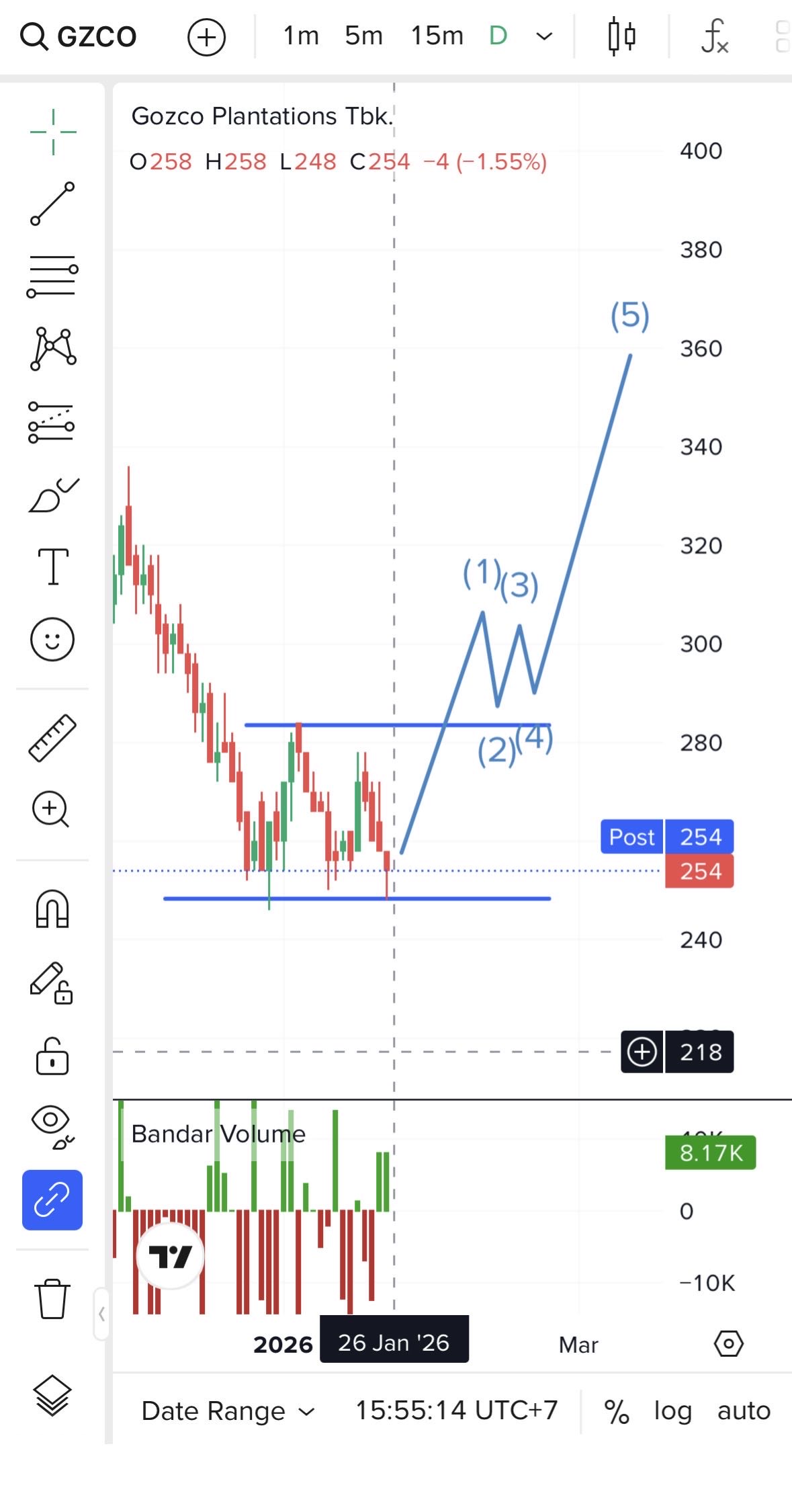Open the emoji sticker tool
Screen dimensions: 792x1512
tap(52, 638)
